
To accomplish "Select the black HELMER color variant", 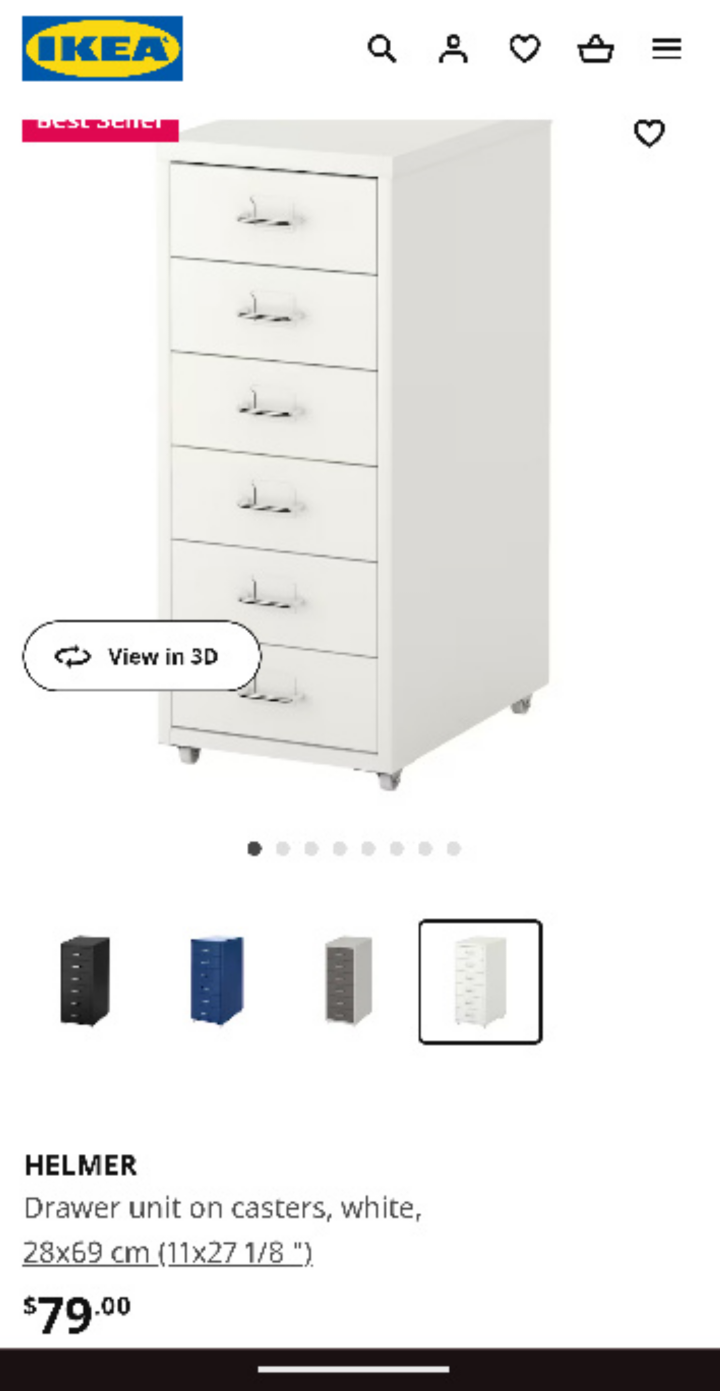I will tap(85, 981).
